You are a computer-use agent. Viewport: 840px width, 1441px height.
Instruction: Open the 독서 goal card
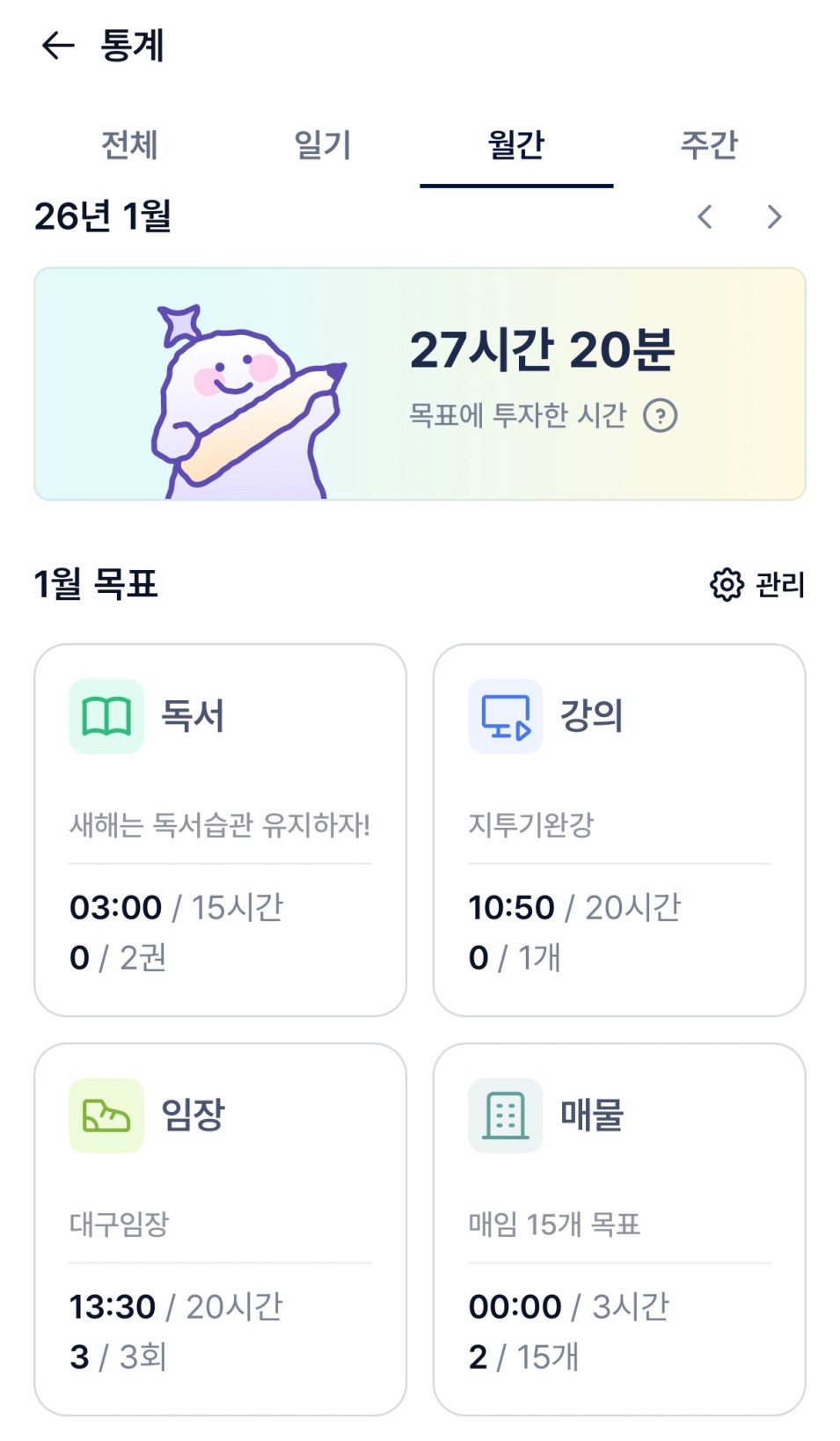(x=220, y=830)
